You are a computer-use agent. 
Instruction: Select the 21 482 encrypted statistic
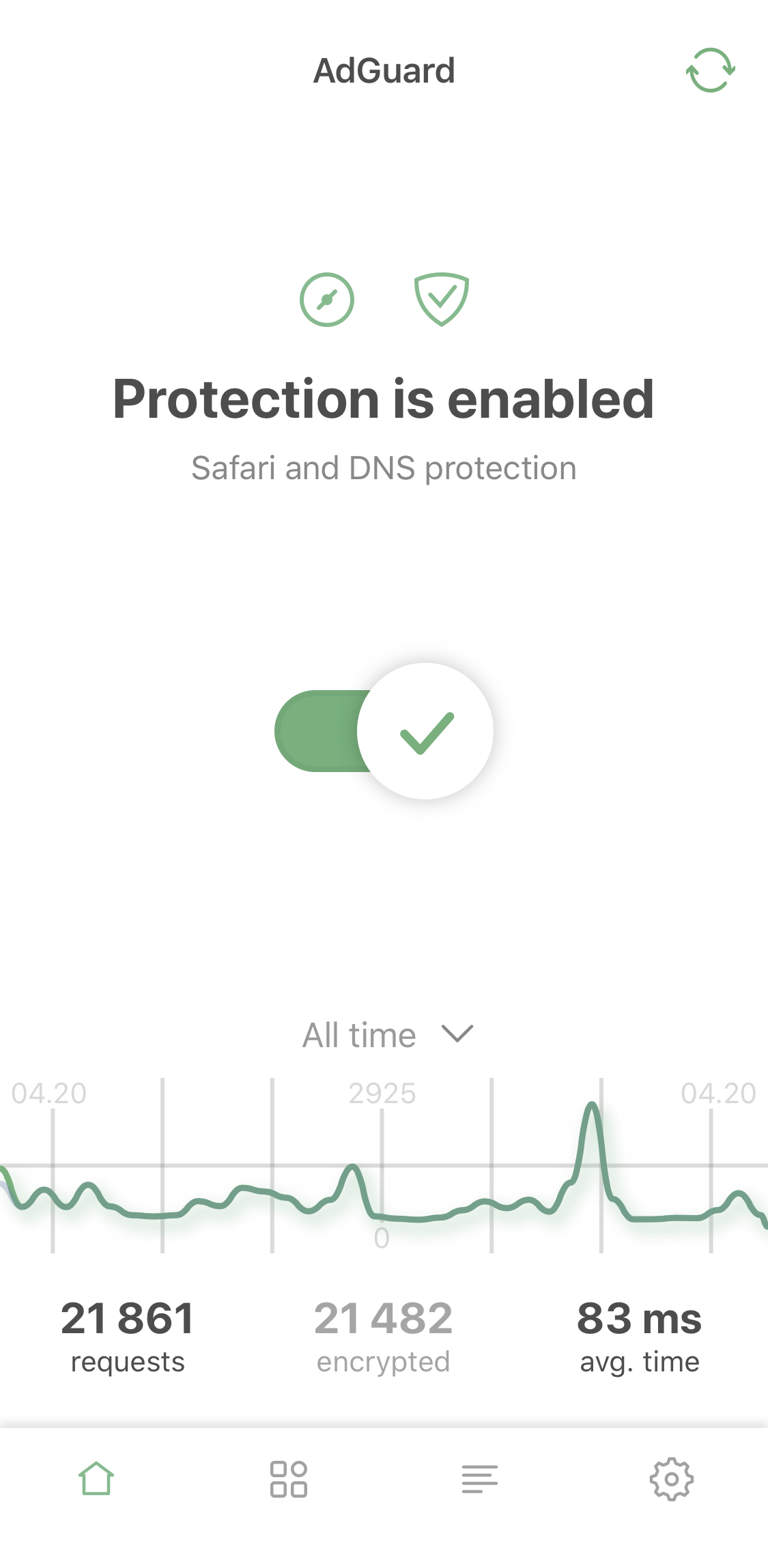coord(383,1335)
